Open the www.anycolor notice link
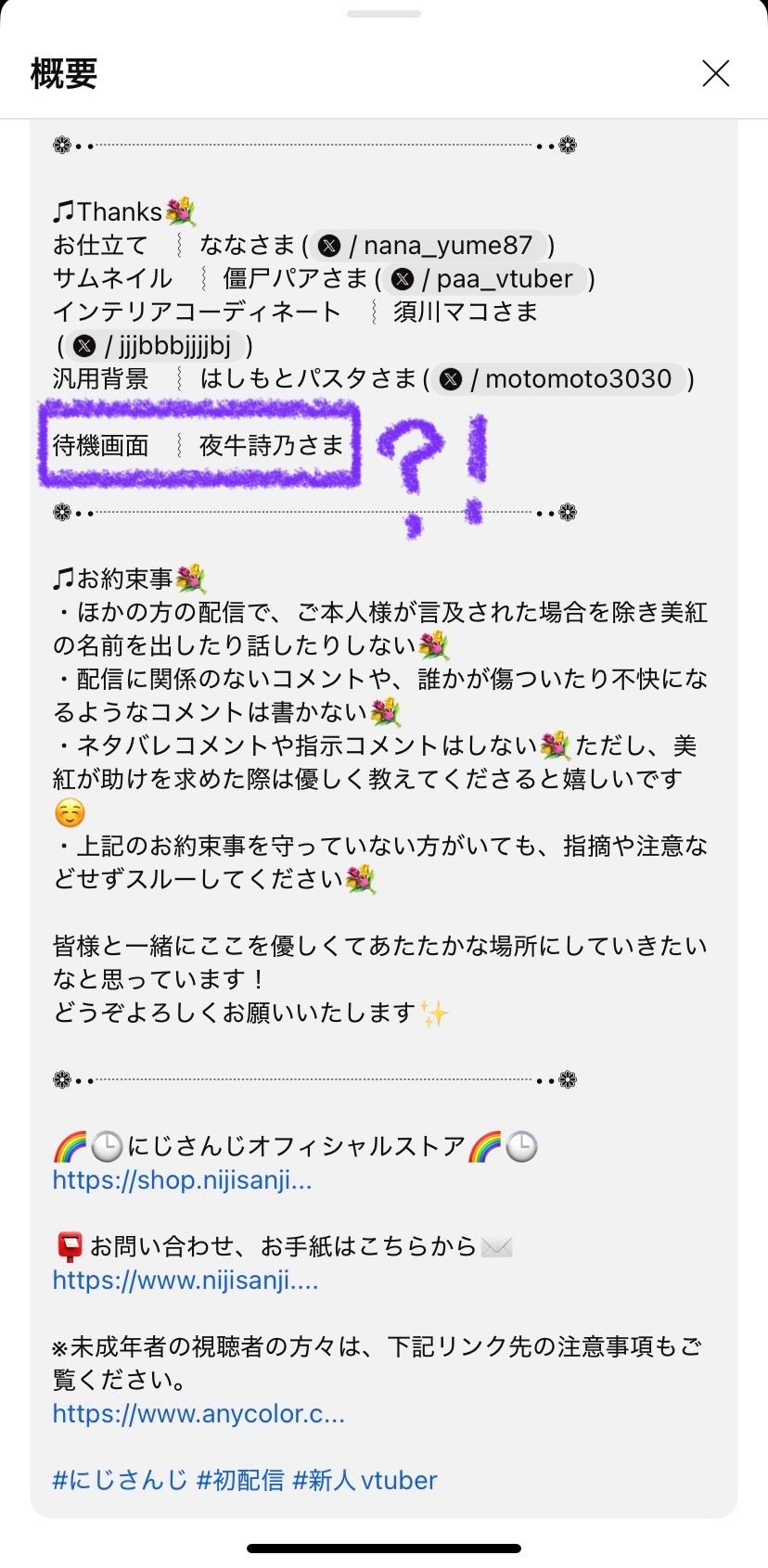This screenshot has height=1568, width=768. coord(198,1414)
